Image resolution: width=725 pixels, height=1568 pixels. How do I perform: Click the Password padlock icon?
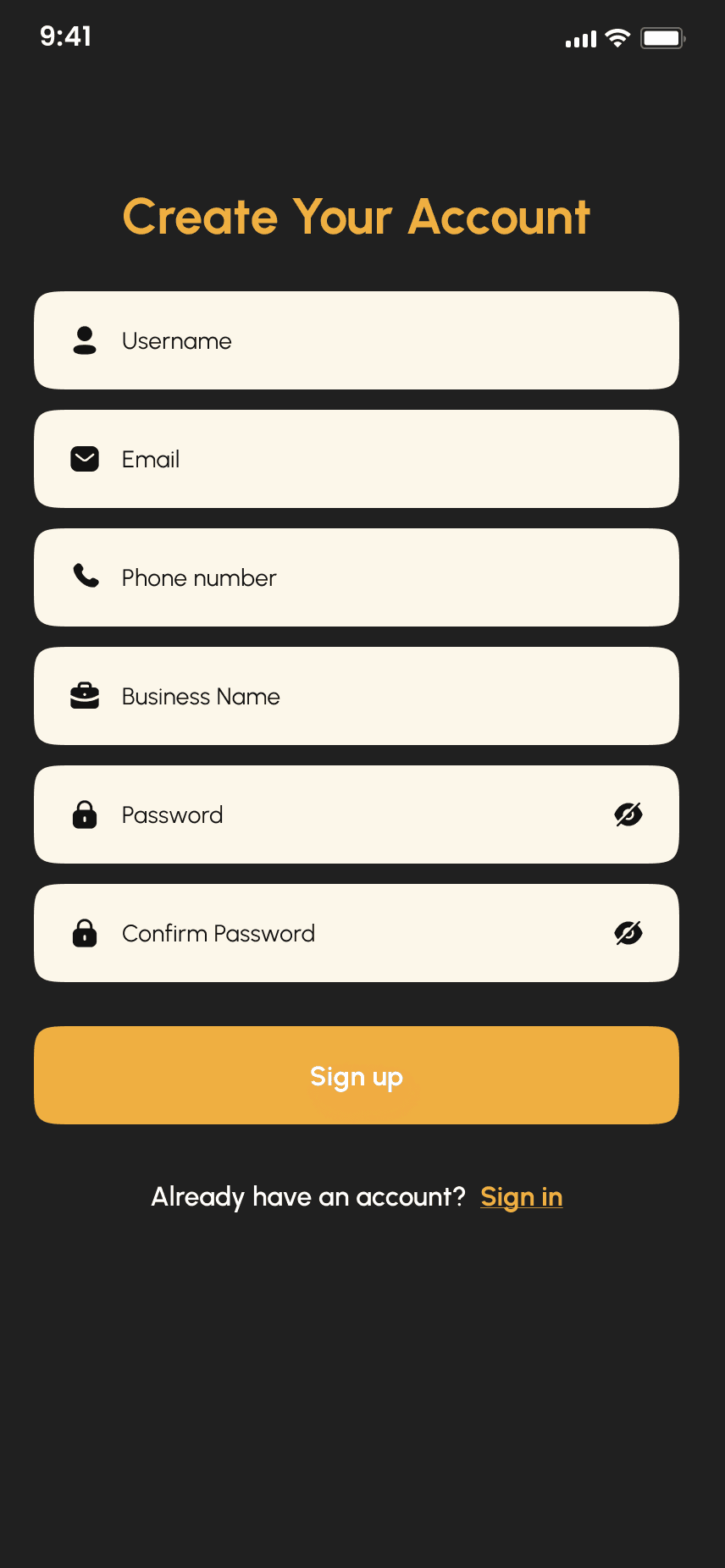(85, 814)
